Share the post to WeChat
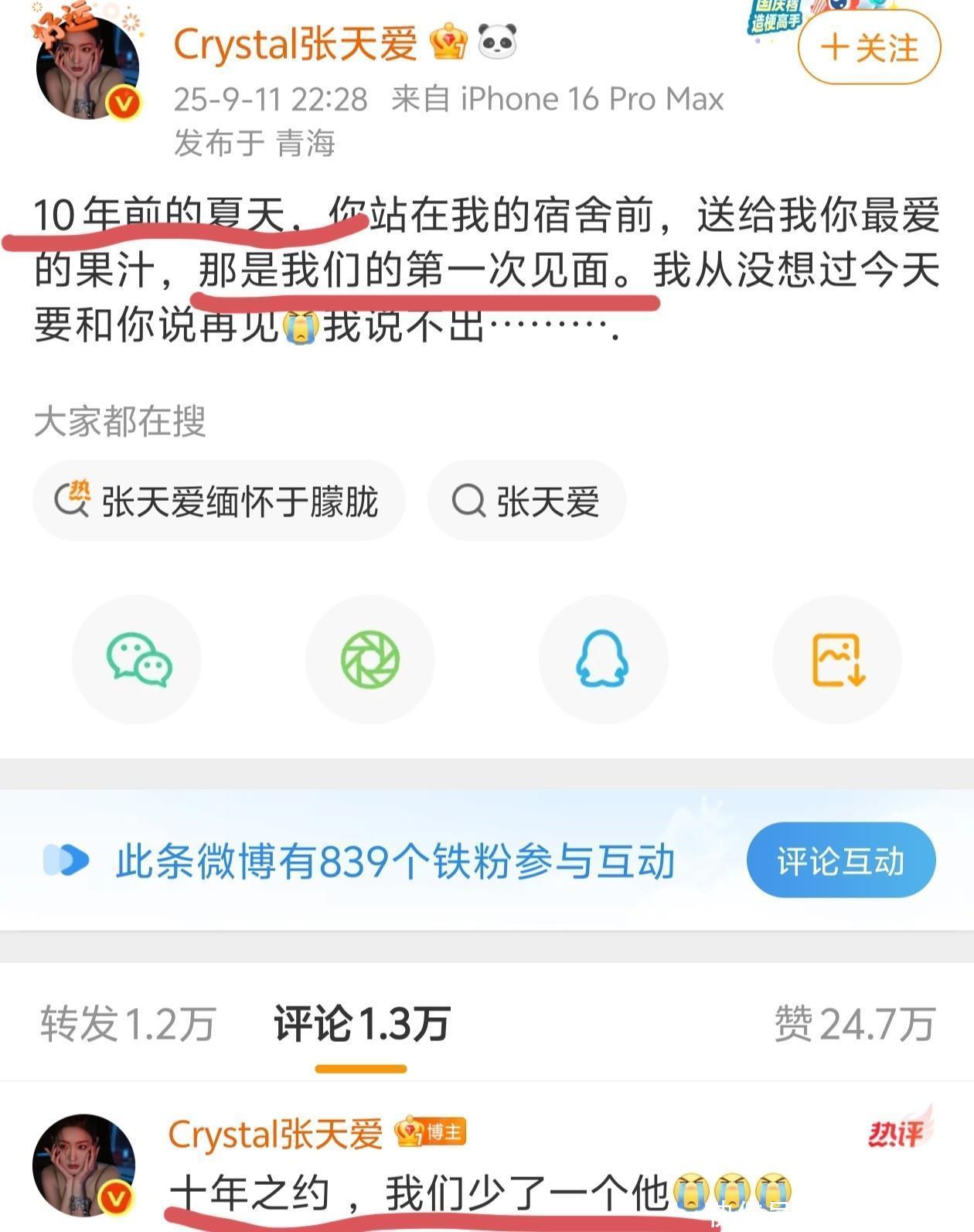 [x=138, y=659]
